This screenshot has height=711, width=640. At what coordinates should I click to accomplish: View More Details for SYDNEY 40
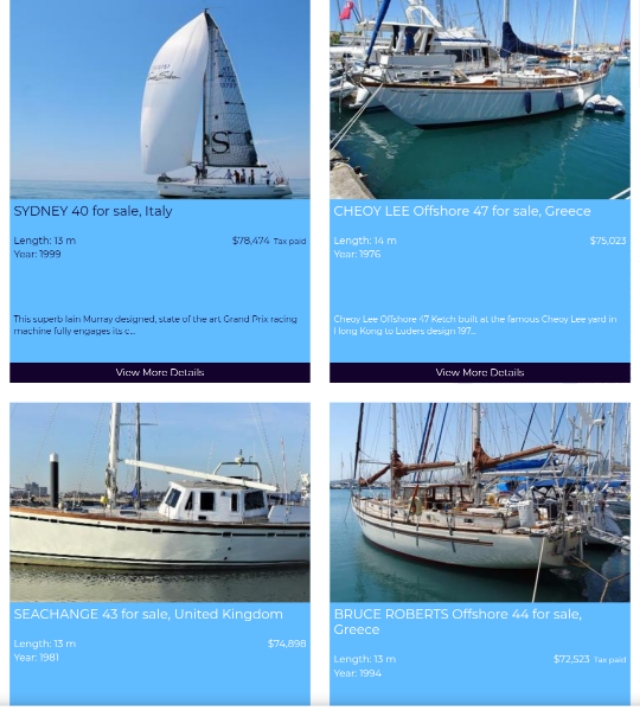click(x=160, y=372)
